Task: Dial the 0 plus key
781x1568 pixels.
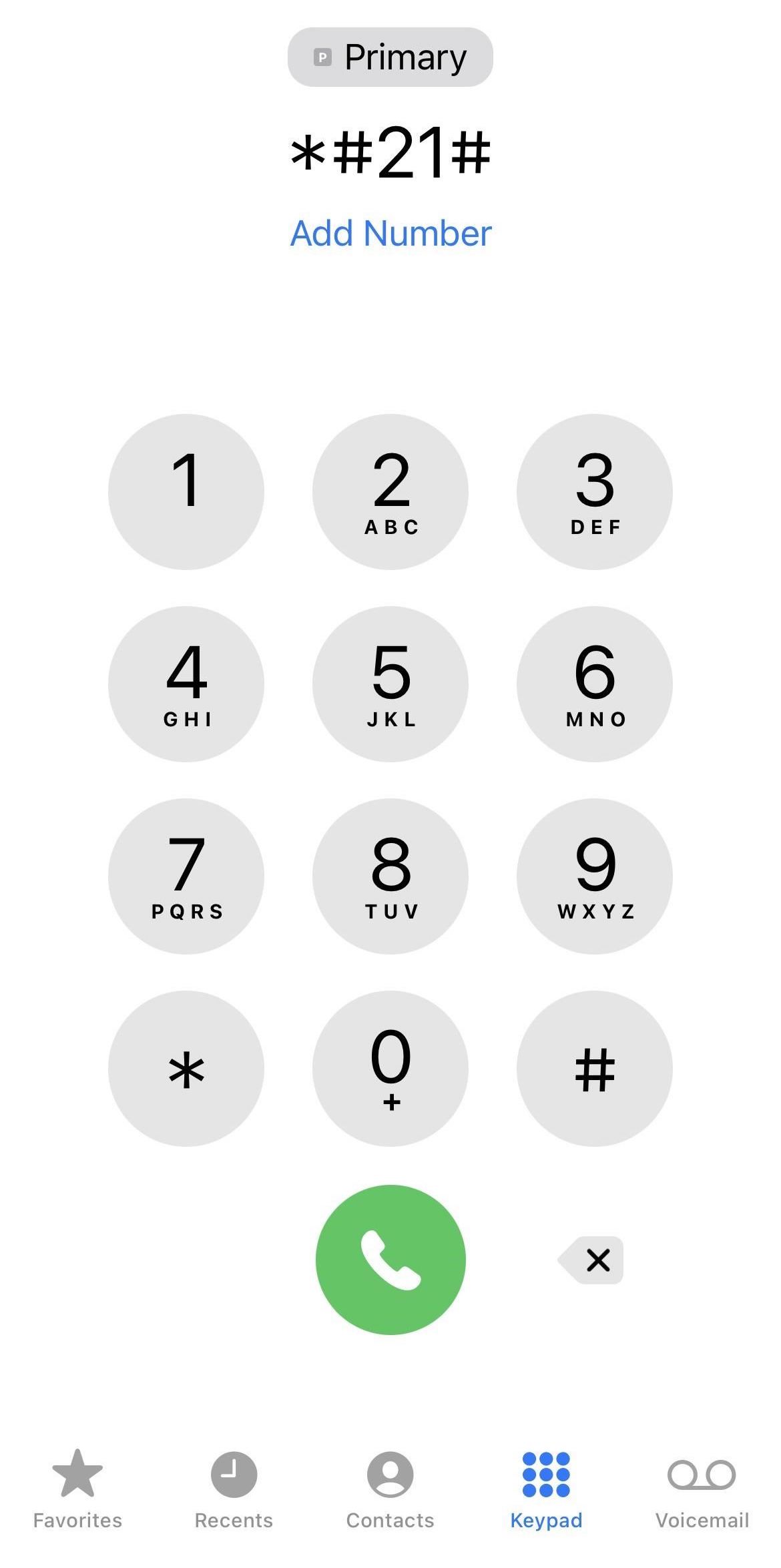Action: (390, 1069)
